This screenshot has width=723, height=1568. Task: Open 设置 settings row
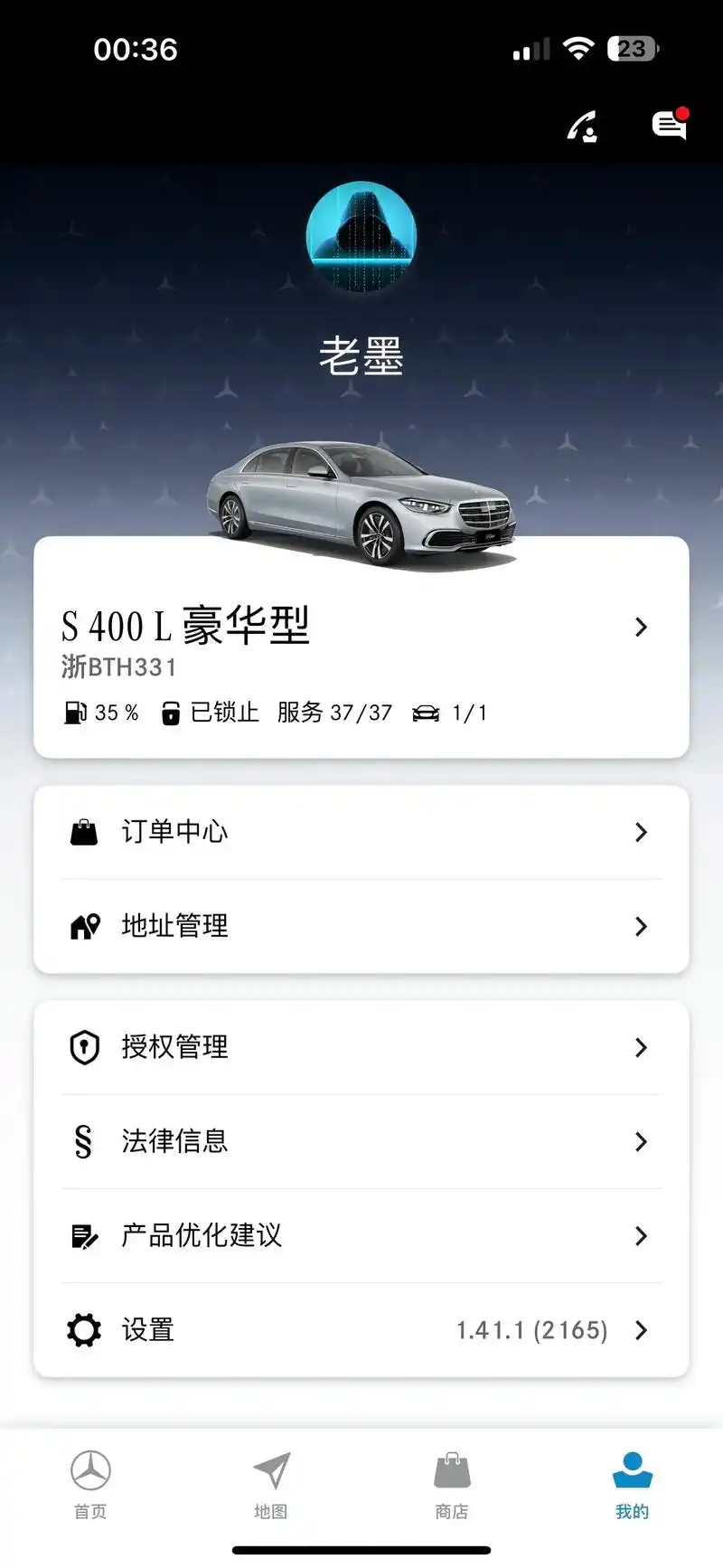click(361, 1329)
